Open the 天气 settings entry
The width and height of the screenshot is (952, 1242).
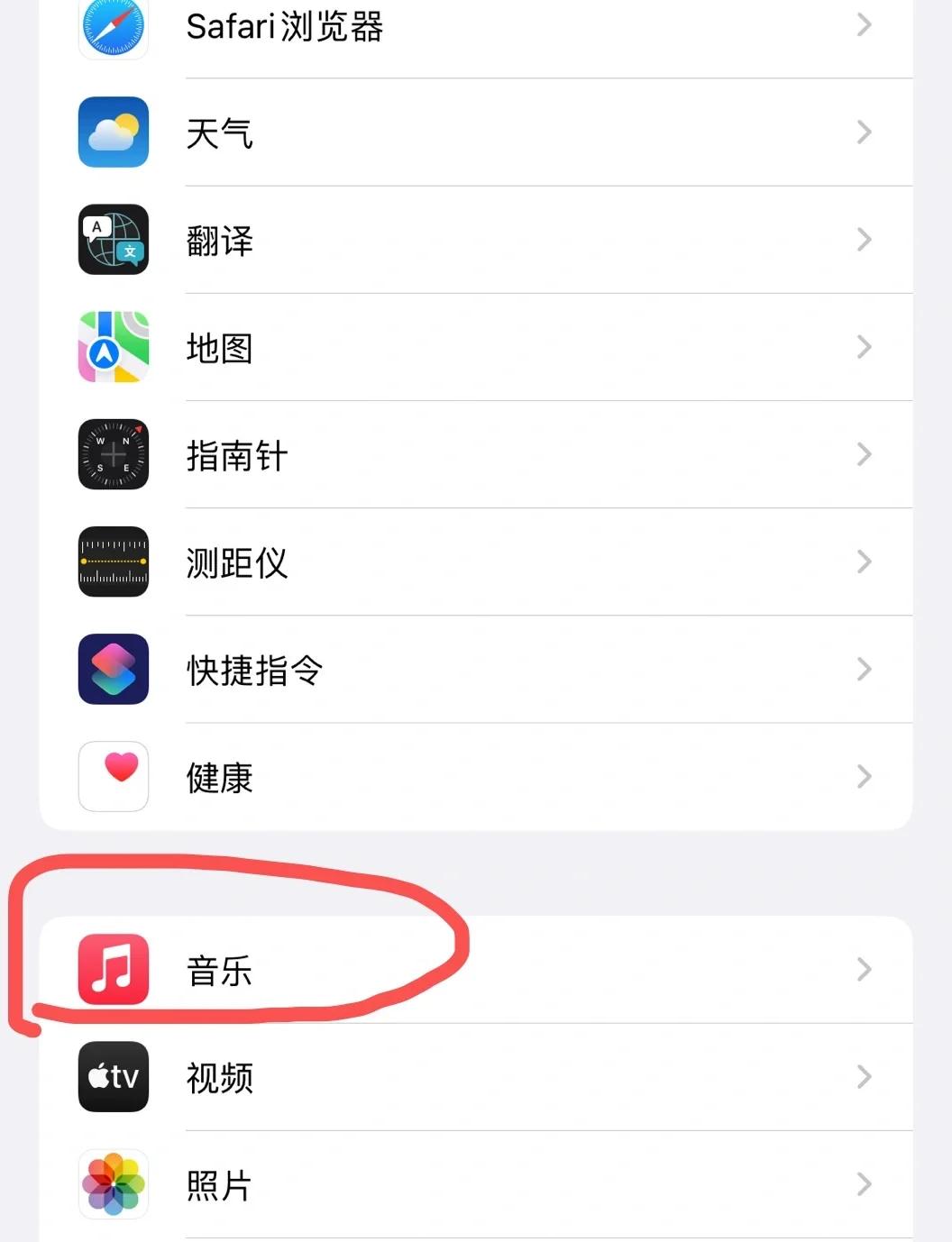tap(476, 132)
